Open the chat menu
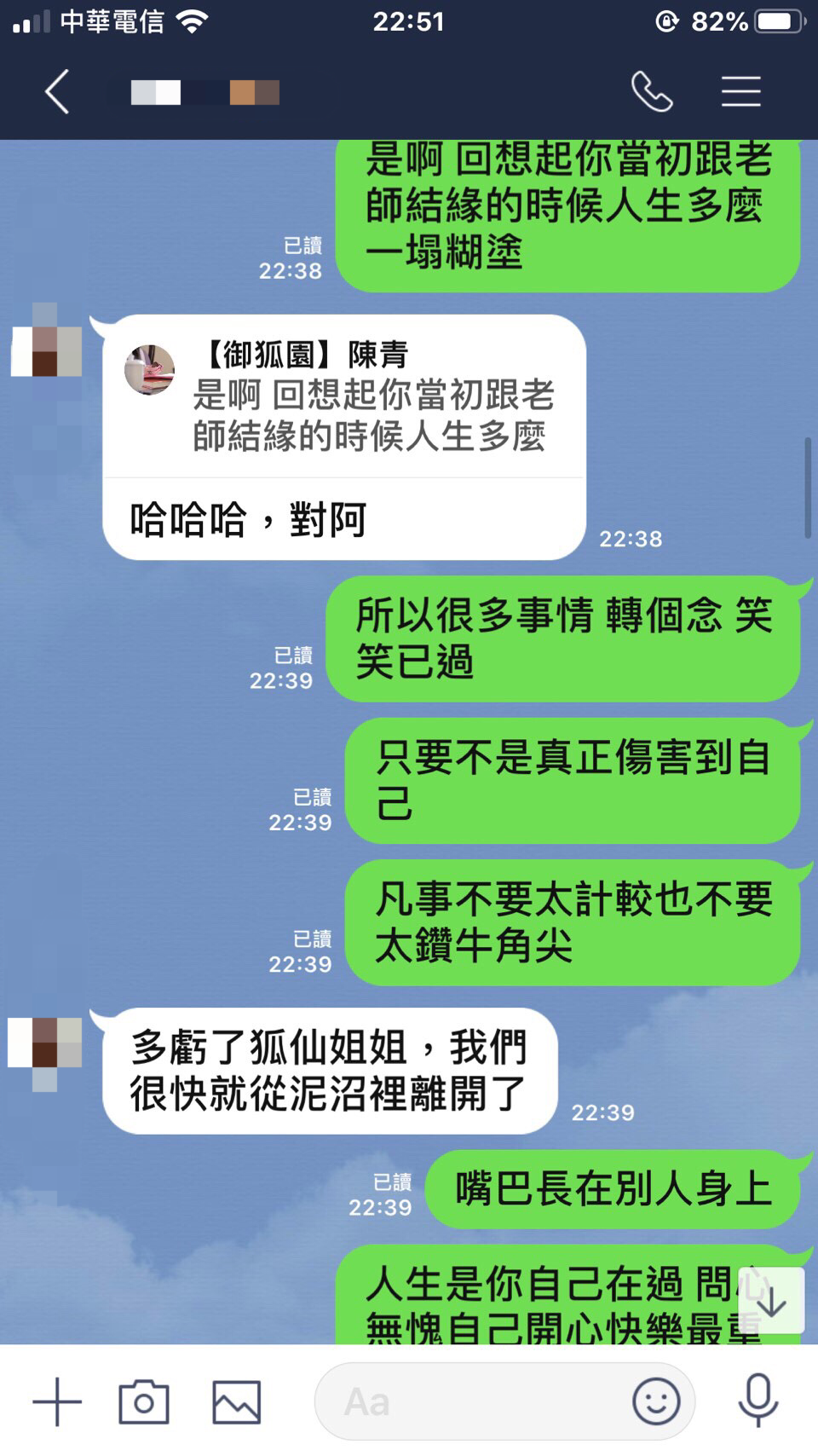Image resolution: width=818 pixels, height=1456 pixels. (740, 92)
